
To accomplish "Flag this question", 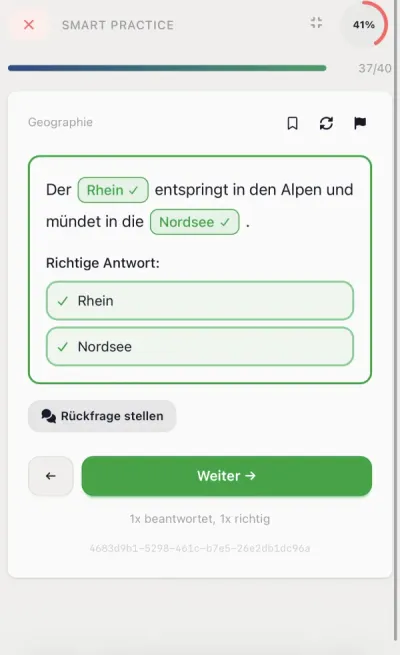I will click(360, 123).
